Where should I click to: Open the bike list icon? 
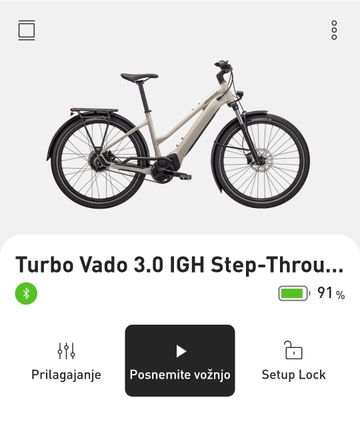(x=27, y=30)
